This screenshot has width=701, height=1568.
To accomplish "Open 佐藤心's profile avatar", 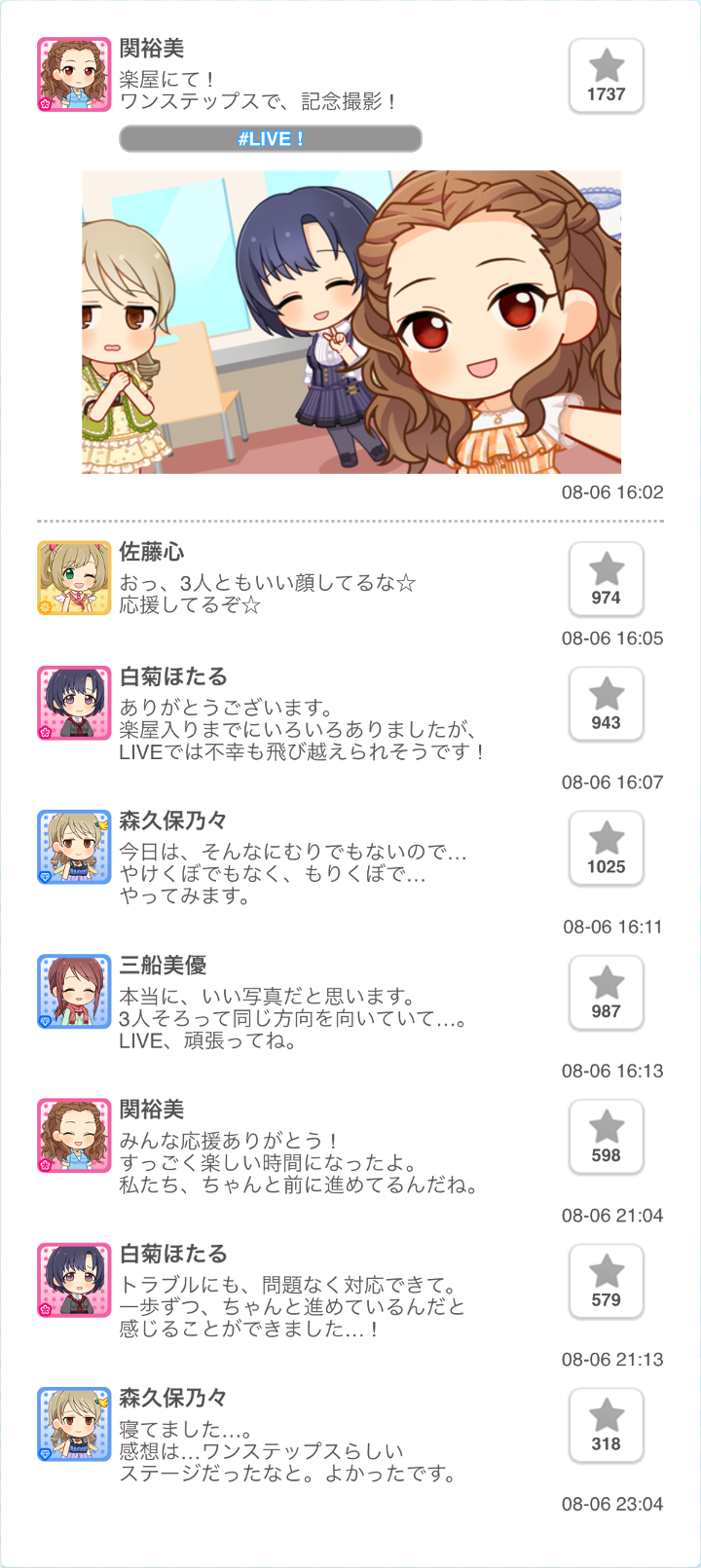I will pos(74,579).
